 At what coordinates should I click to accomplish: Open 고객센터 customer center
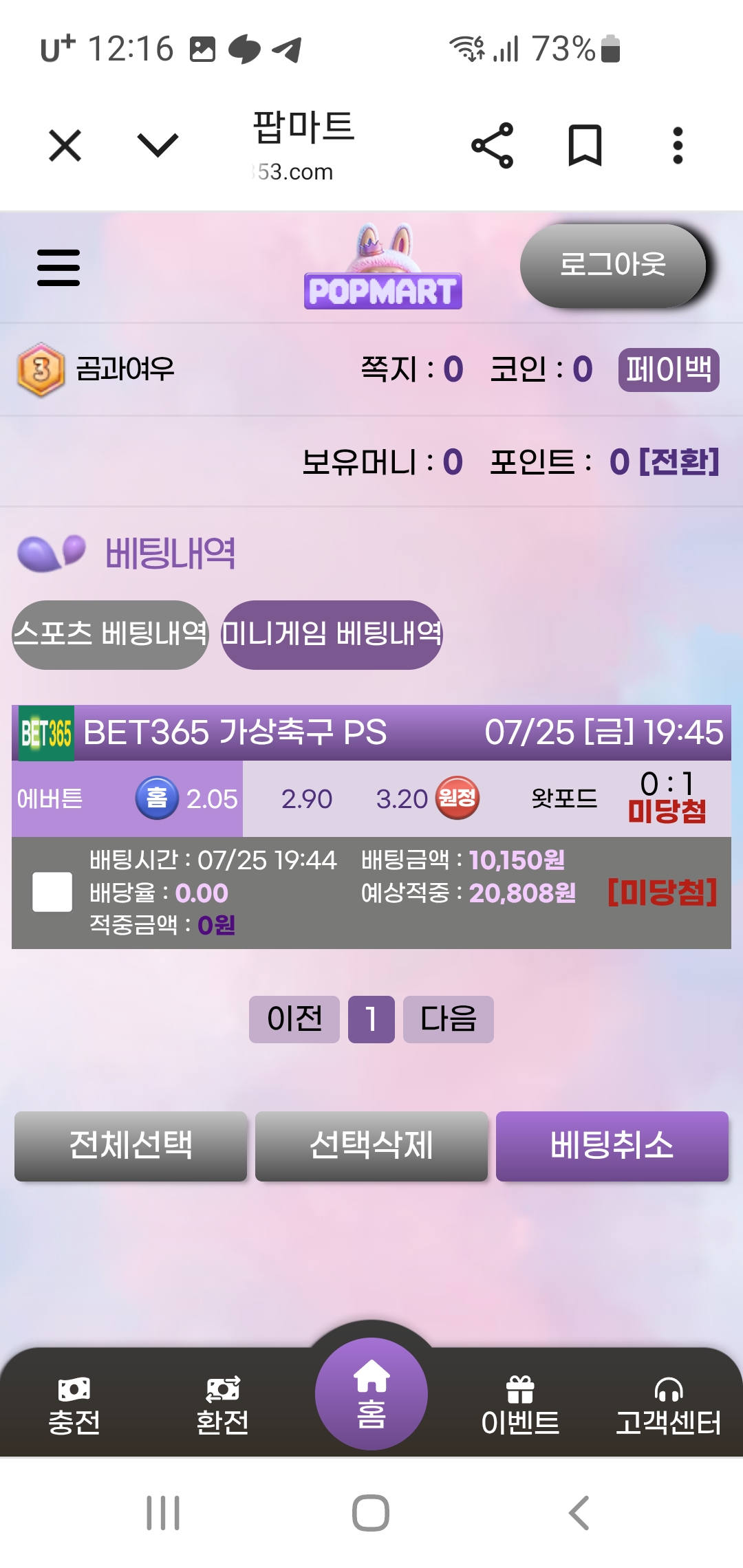(667, 1406)
